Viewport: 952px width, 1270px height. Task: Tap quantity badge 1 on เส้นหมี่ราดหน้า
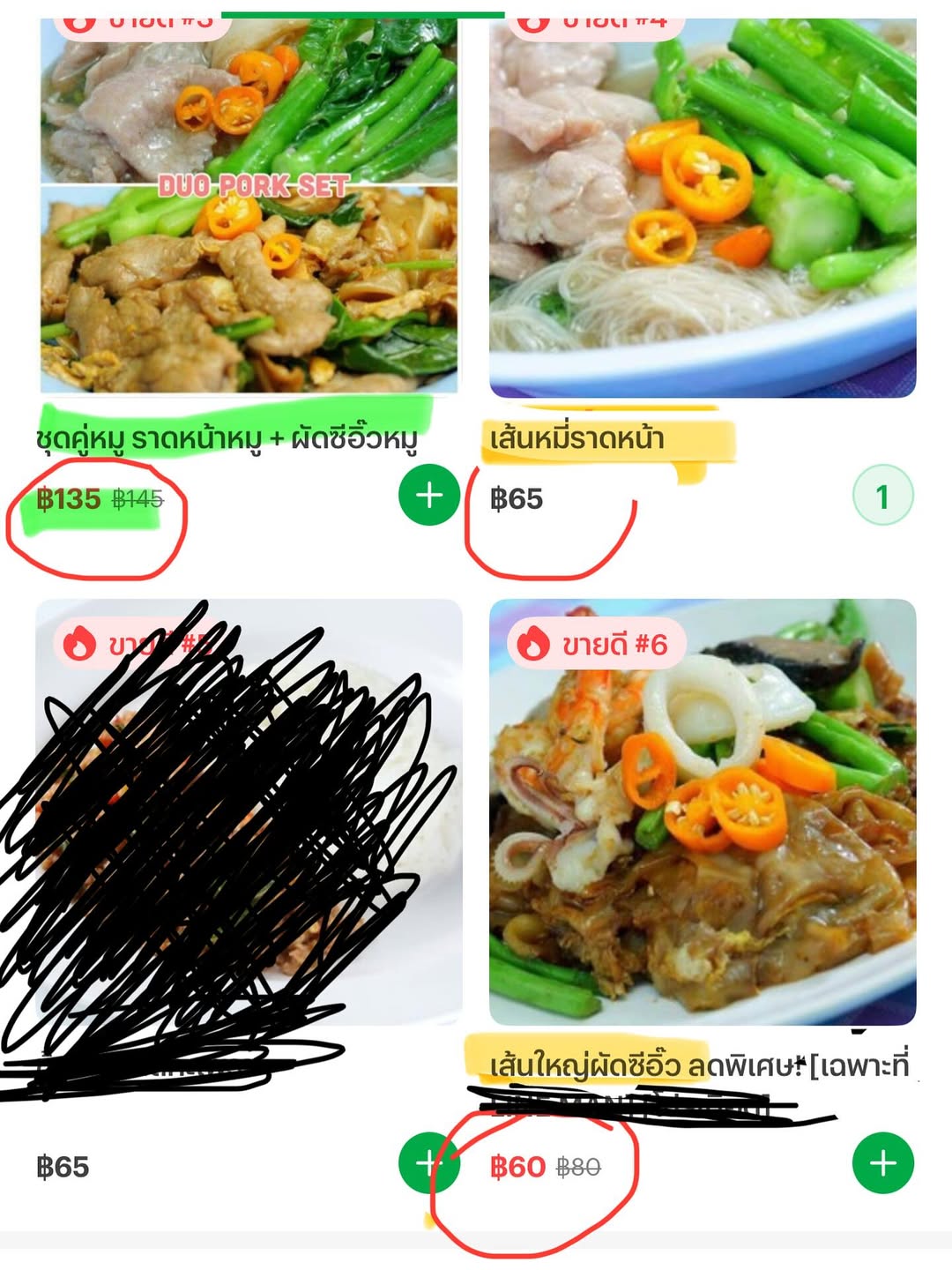(x=882, y=496)
